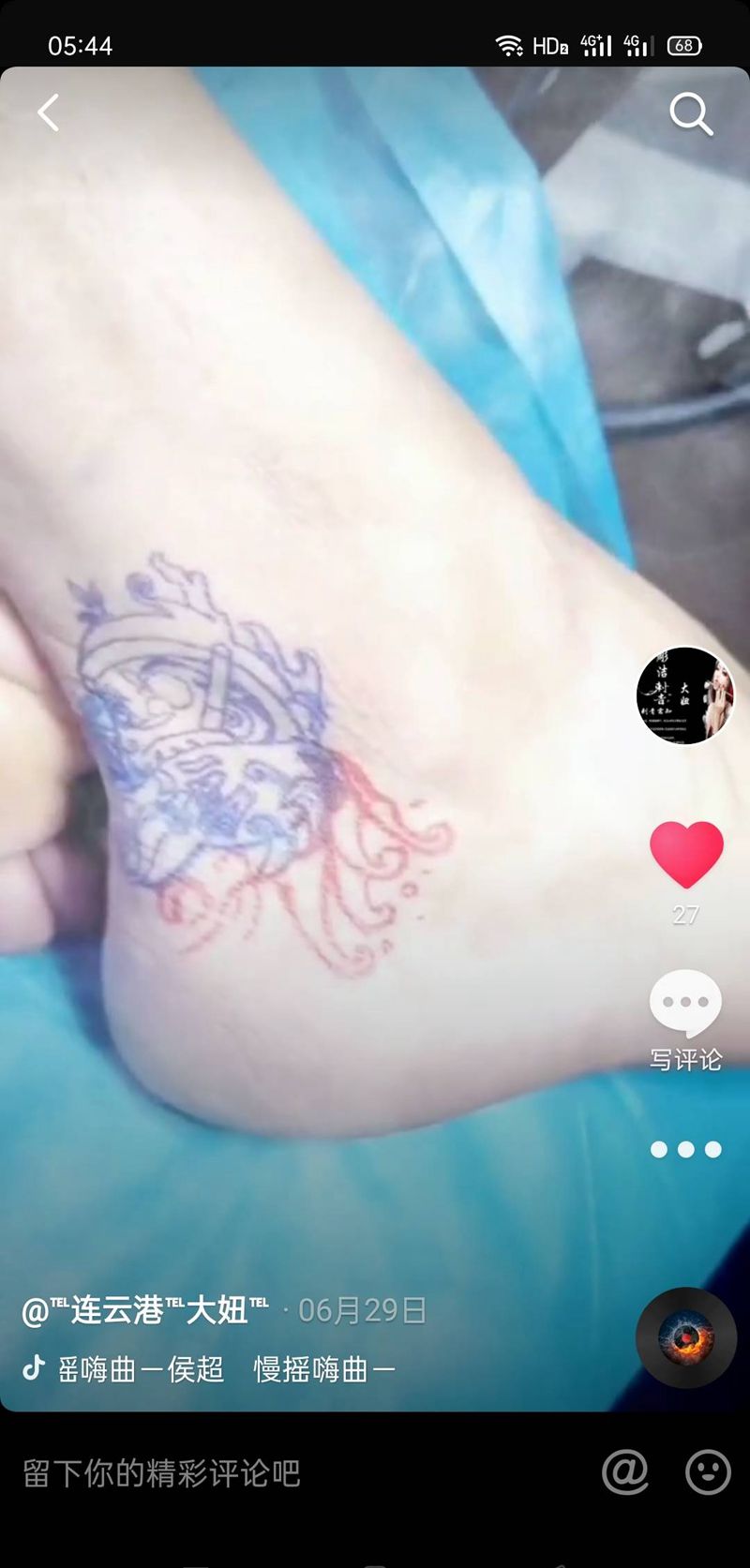The width and height of the screenshot is (750, 1568).
Task: Open the three-dot more options menu
Action: tap(686, 1149)
